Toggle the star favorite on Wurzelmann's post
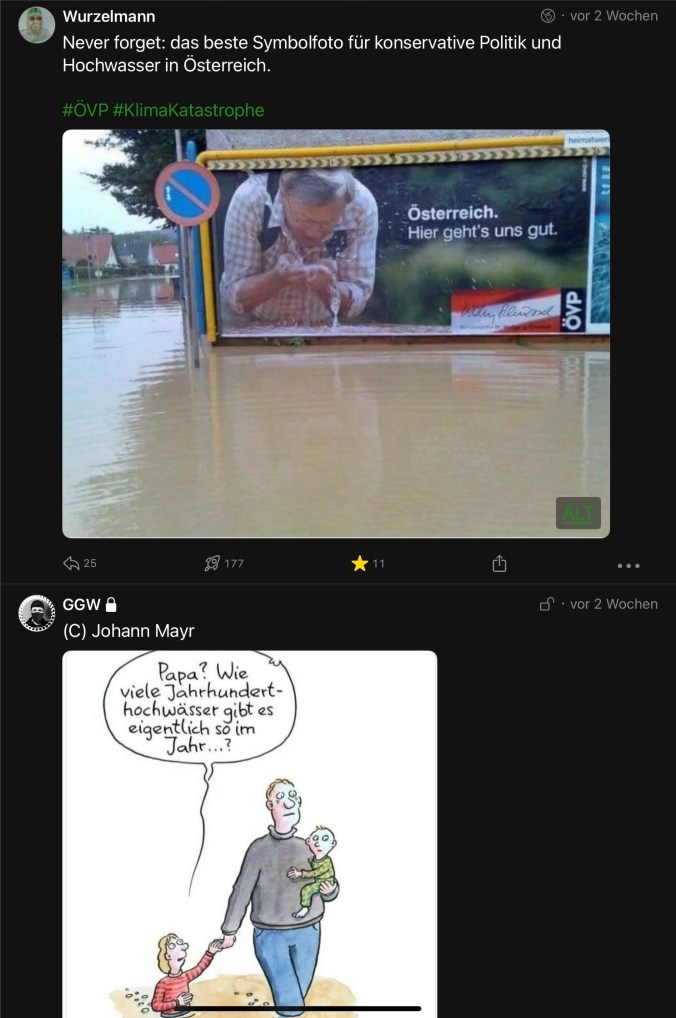This screenshot has width=676, height=1018. tap(360, 564)
